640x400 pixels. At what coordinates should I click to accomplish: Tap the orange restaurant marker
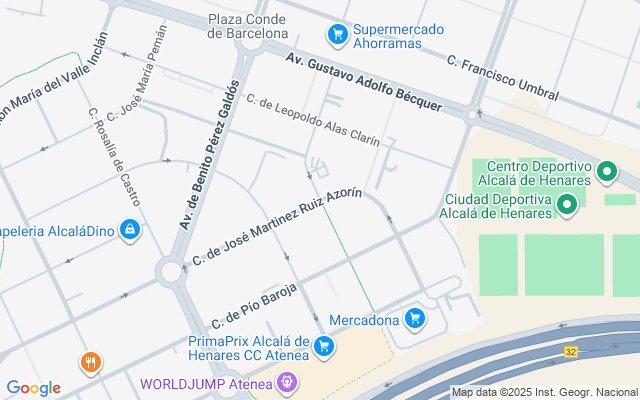click(91, 362)
